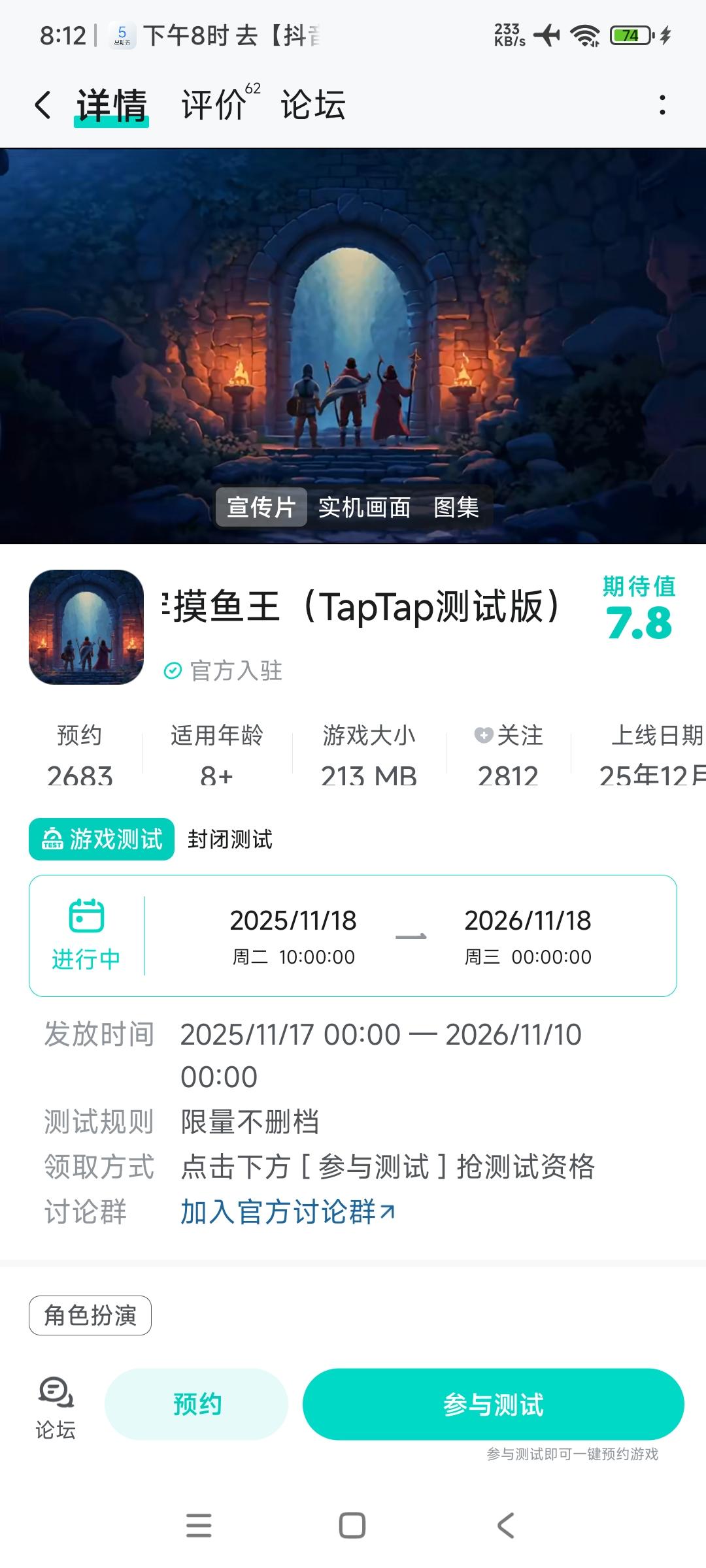
Task: Switch to the 论坛 top tab
Action: pyautogui.click(x=313, y=105)
